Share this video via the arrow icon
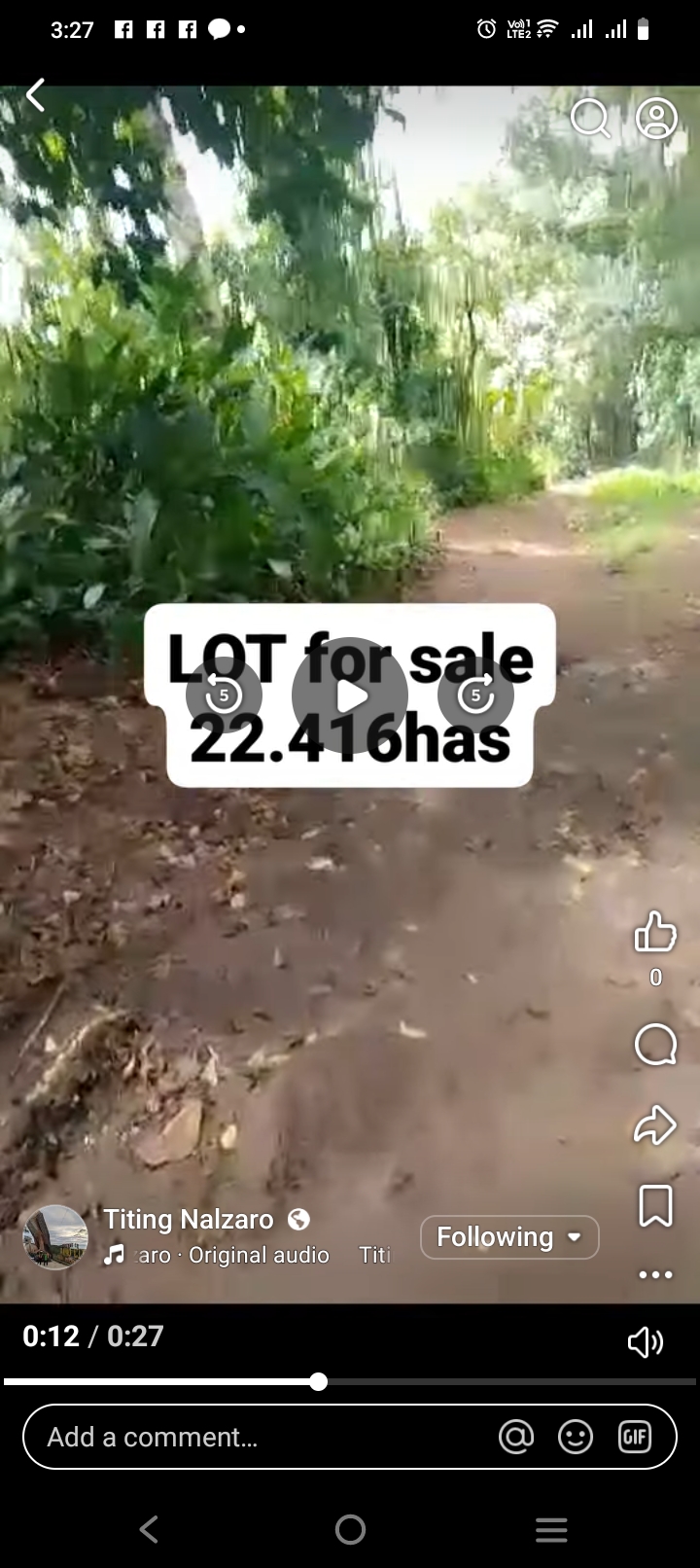This screenshot has width=700, height=1568. (x=655, y=1125)
